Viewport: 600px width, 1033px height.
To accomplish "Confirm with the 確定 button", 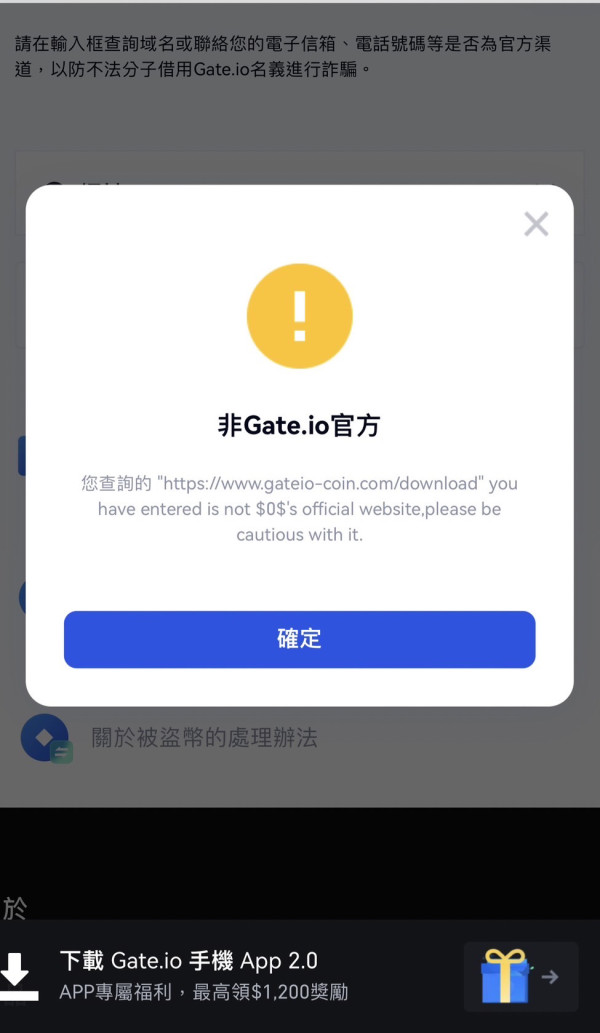I will (300, 639).
